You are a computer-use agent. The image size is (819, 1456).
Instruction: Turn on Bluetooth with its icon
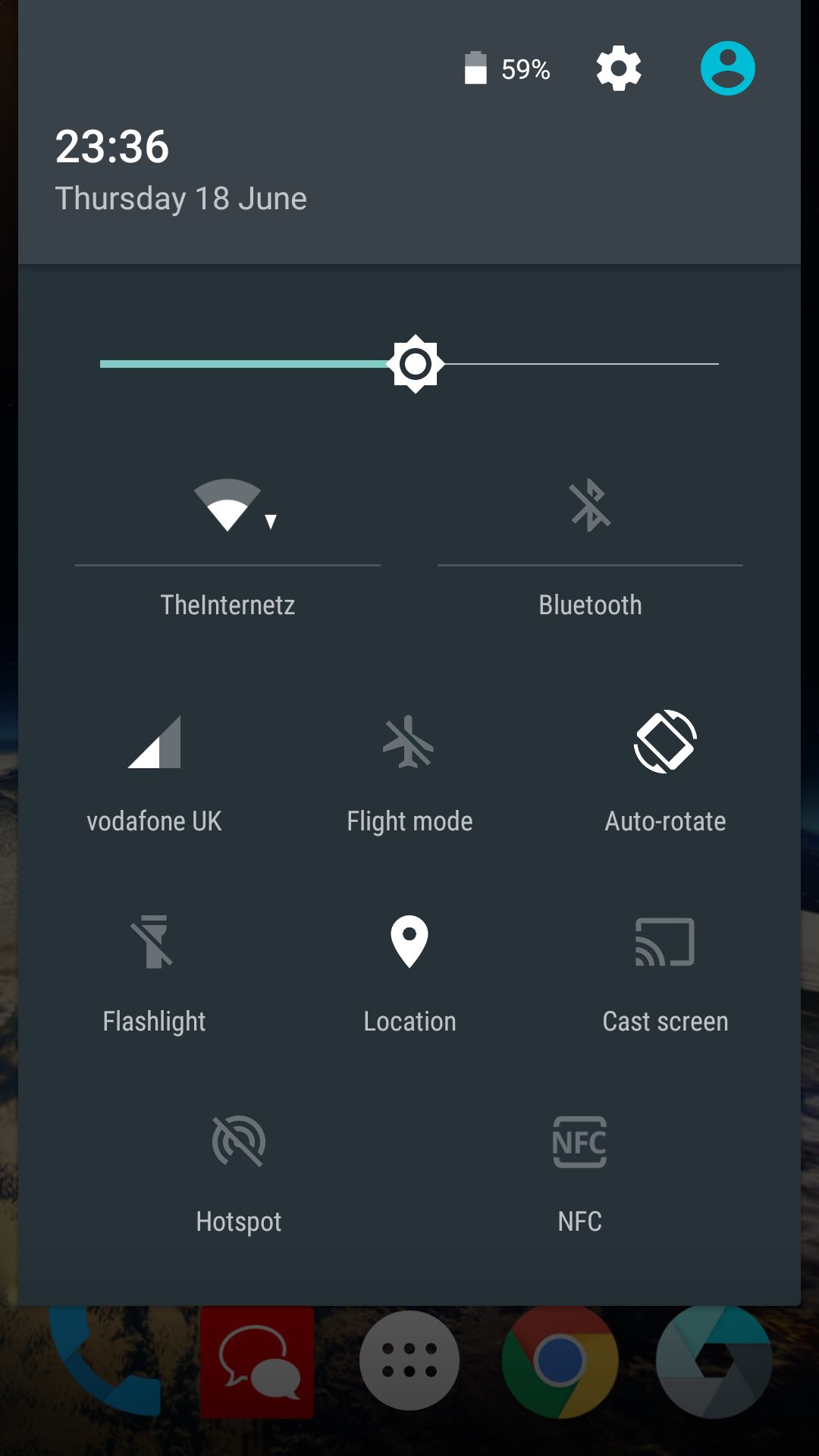coord(590,505)
